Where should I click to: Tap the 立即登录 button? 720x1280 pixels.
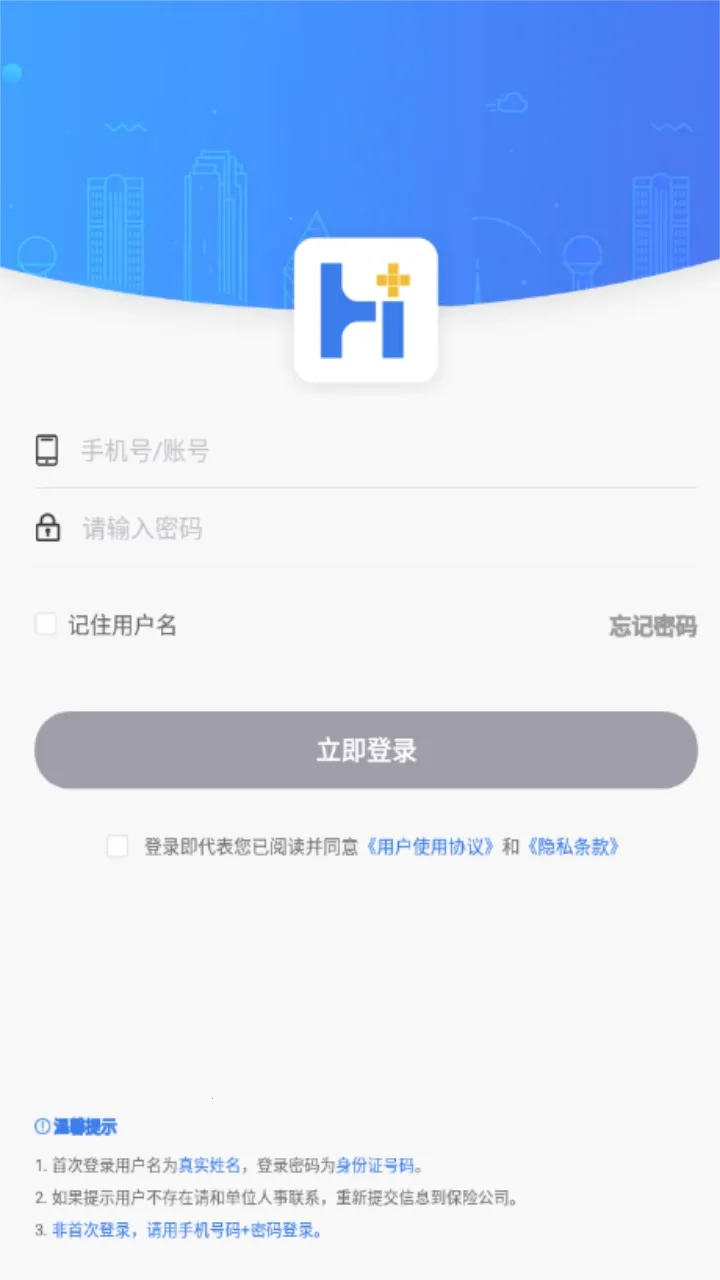(366, 750)
